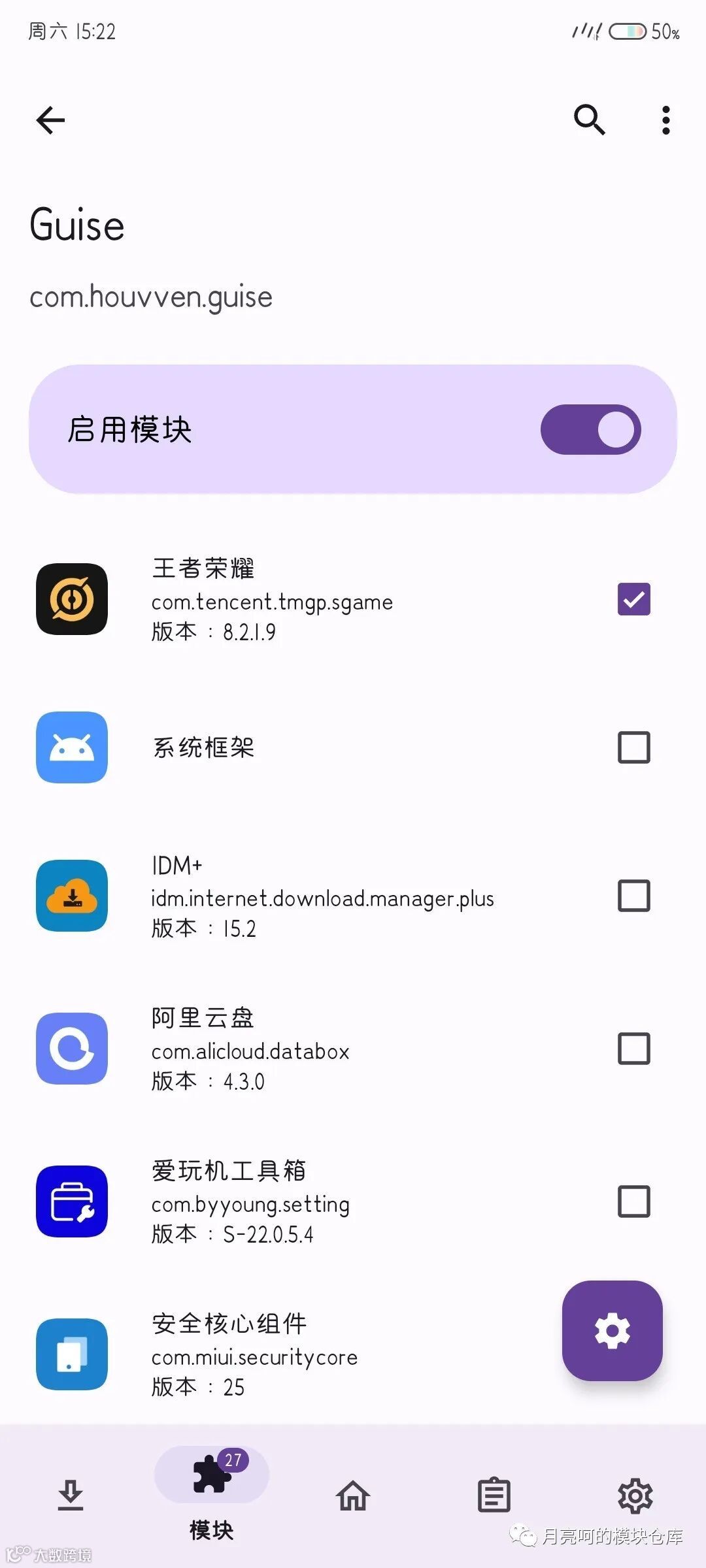Check the 系统框架 checkbox
This screenshot has height=1568, width=706.
632,747
